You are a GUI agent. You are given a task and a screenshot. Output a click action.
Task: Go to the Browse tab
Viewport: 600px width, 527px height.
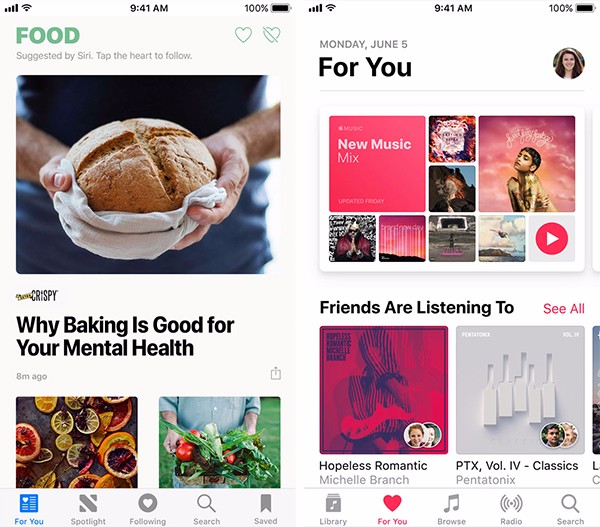point(451,508)
